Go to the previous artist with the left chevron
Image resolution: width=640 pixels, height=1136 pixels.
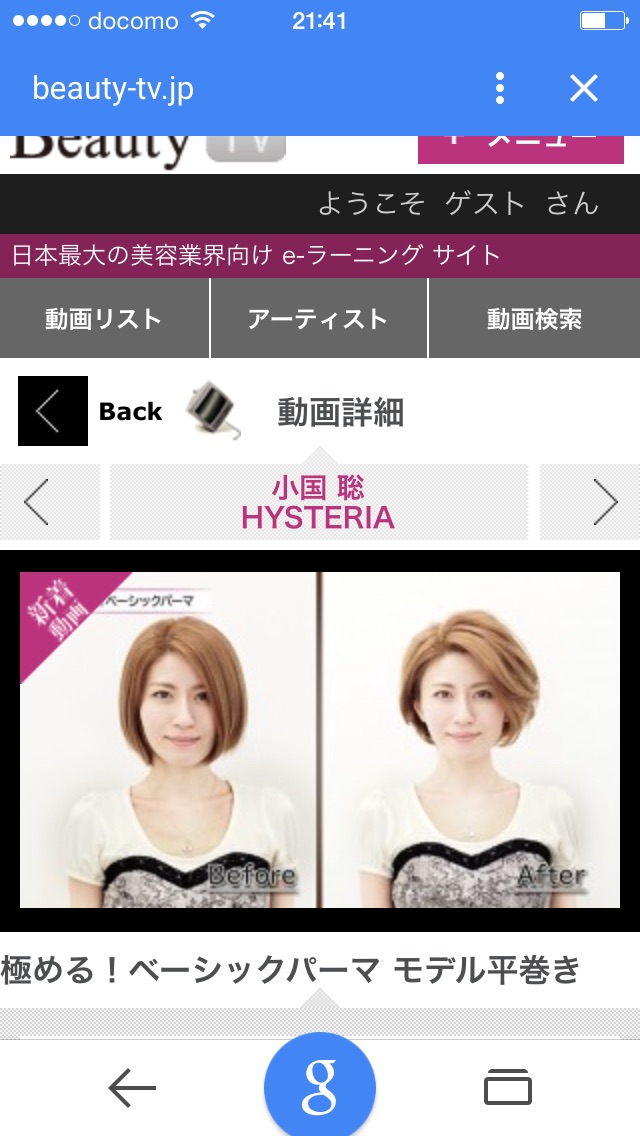click(x=38, y=502)
